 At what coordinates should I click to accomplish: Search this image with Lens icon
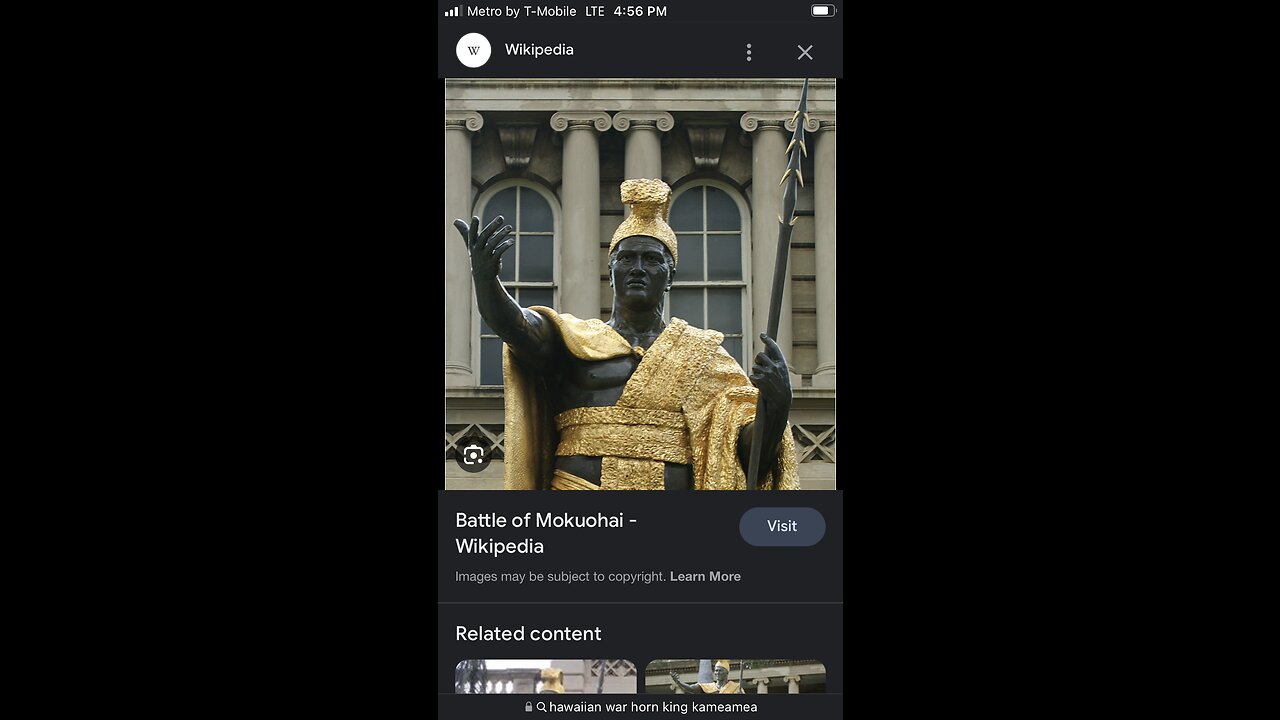pos(474,455)
